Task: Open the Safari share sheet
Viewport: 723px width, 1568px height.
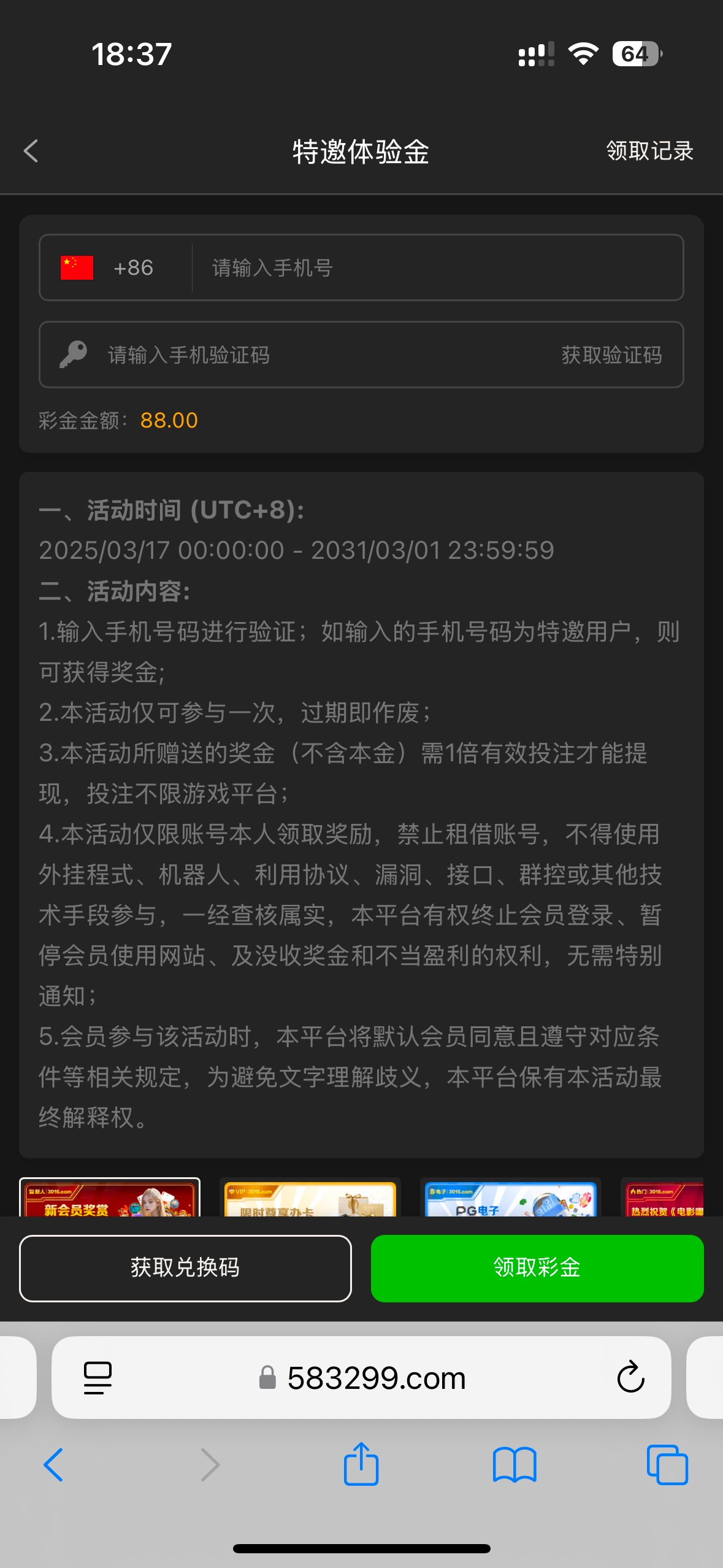Action: tap(361, 1464)
